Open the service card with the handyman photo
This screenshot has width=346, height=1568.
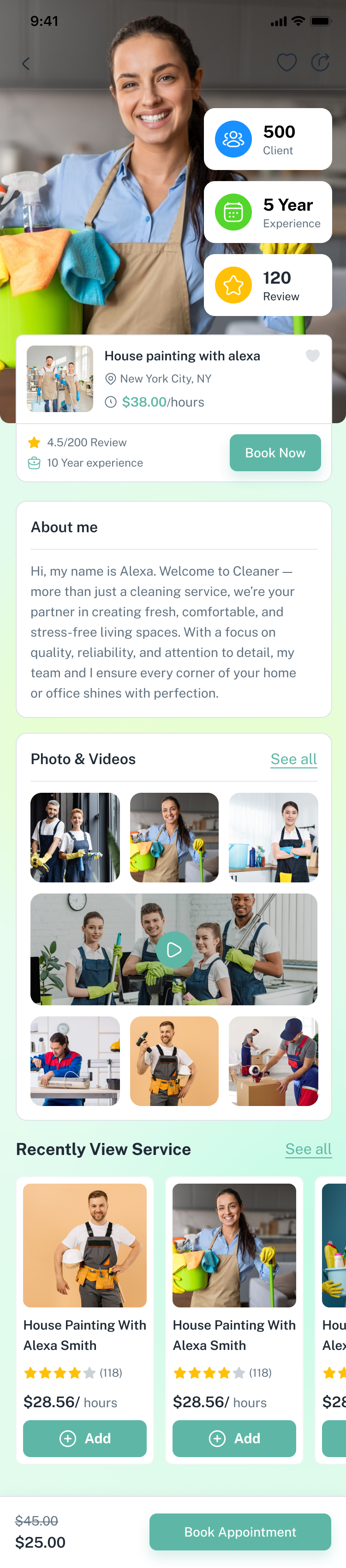pyautogui.click(x=84, y=1245)
